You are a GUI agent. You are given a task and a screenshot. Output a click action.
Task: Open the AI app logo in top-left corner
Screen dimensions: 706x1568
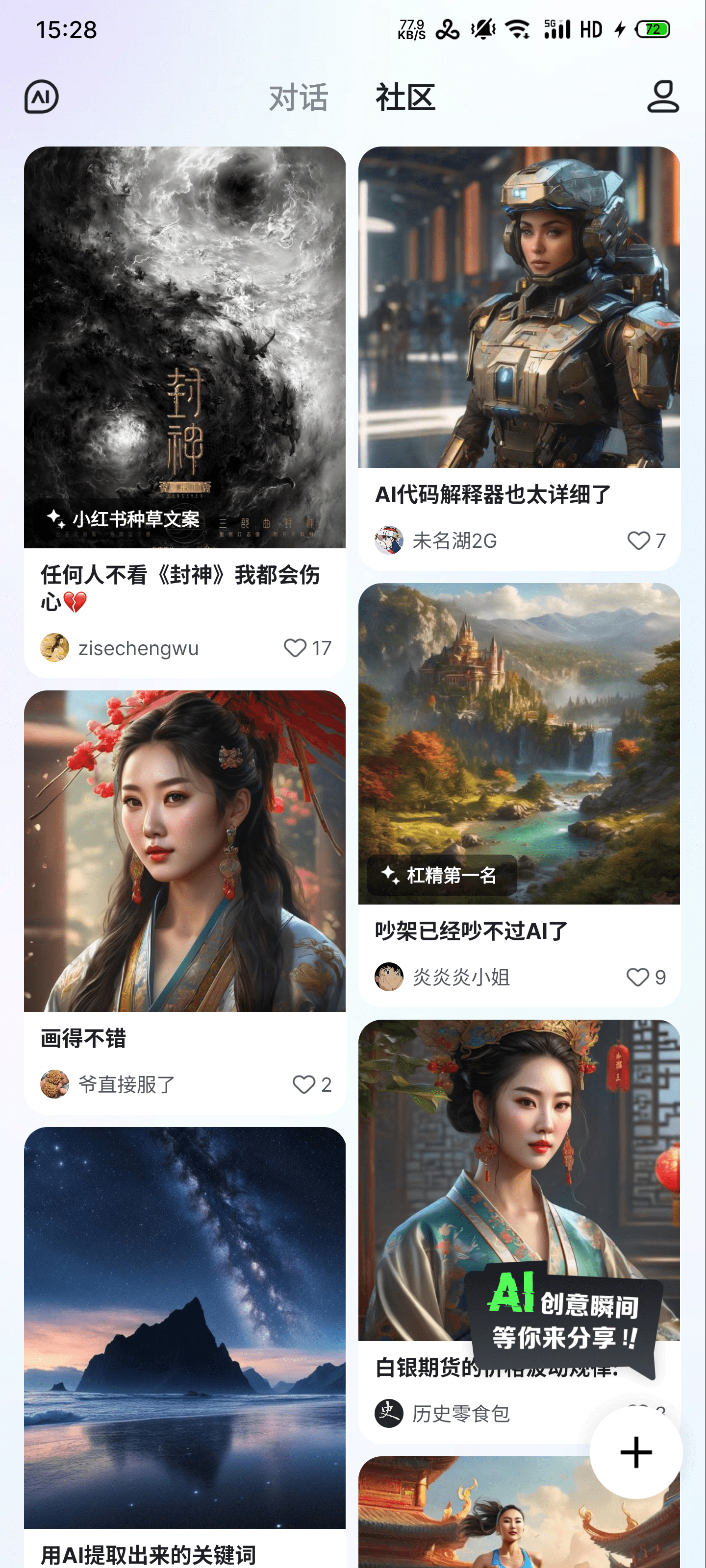(43, 96)
